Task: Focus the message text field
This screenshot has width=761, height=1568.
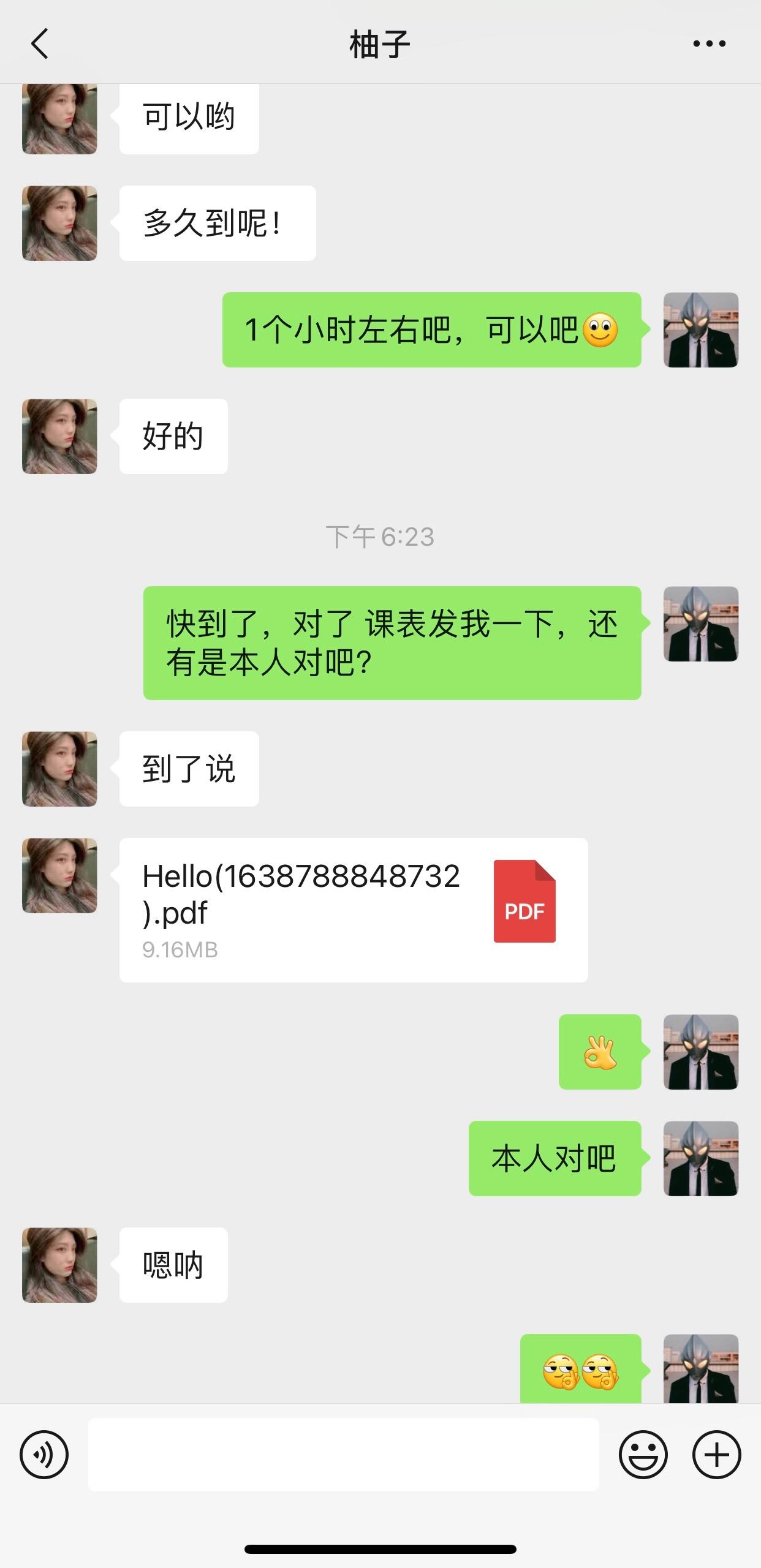Action: pos(343,1455)
